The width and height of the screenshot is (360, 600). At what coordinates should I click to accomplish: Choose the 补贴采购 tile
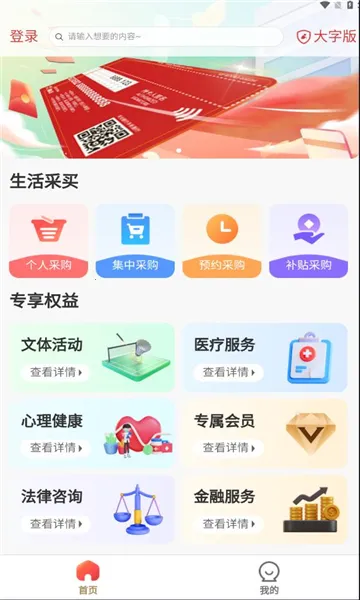point(308,241)
